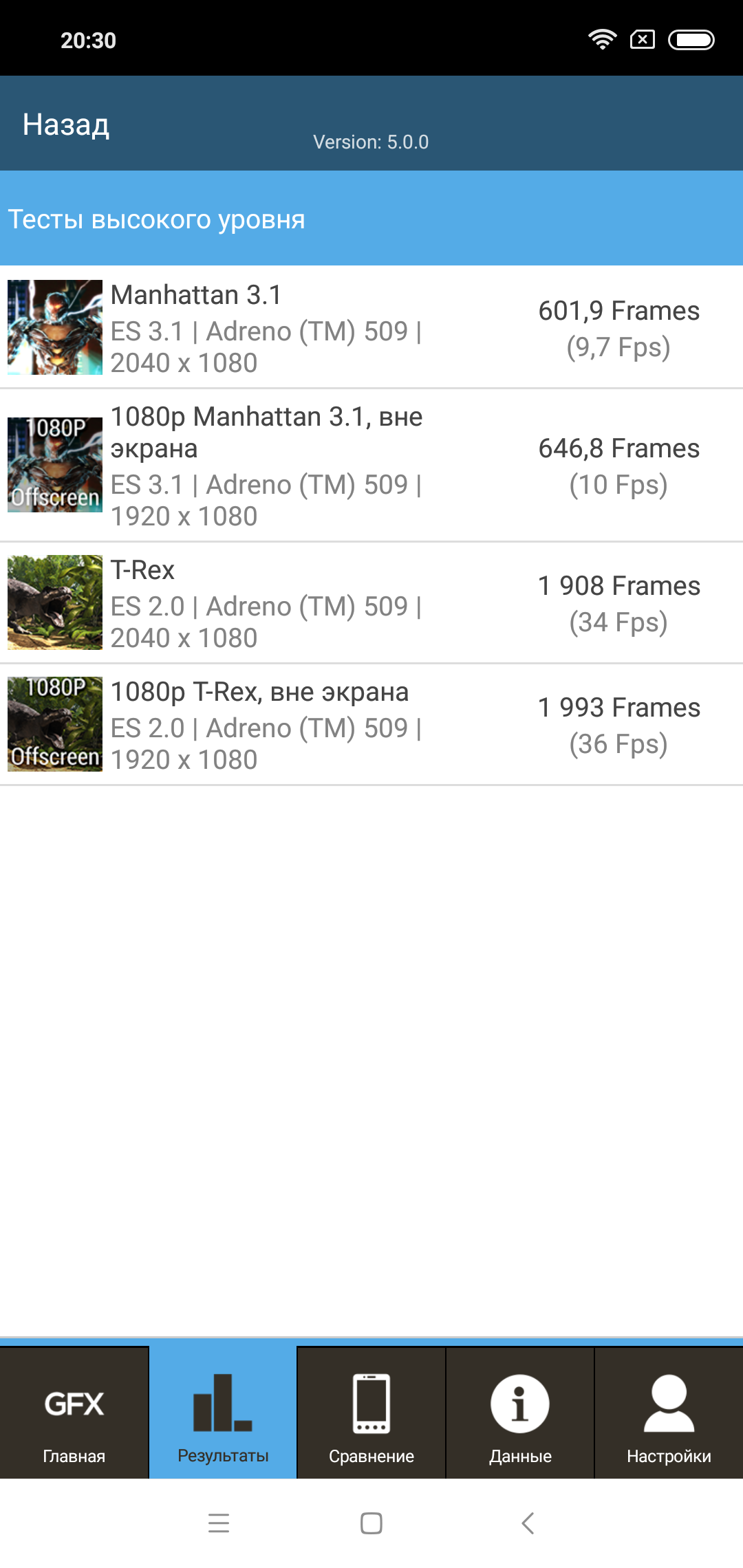Open the Настройки tab
The width and height of the screenshot is (743, 1568).
669,1413
